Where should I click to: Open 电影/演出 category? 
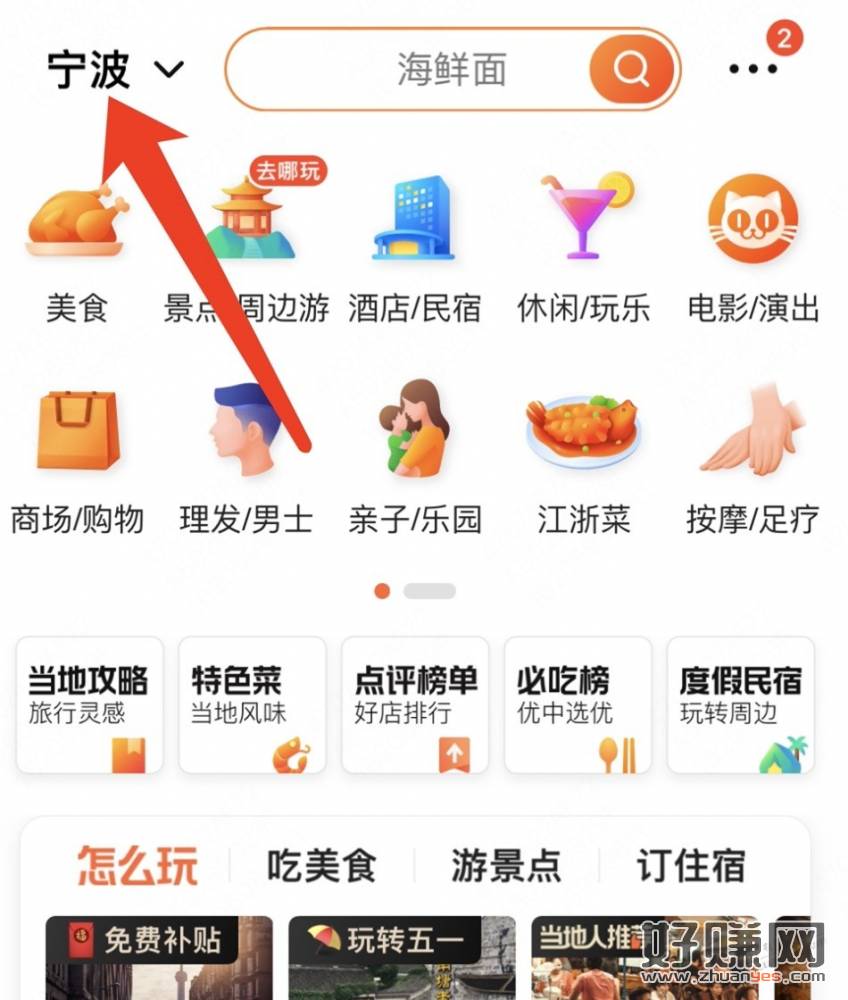tap(753, 250)
